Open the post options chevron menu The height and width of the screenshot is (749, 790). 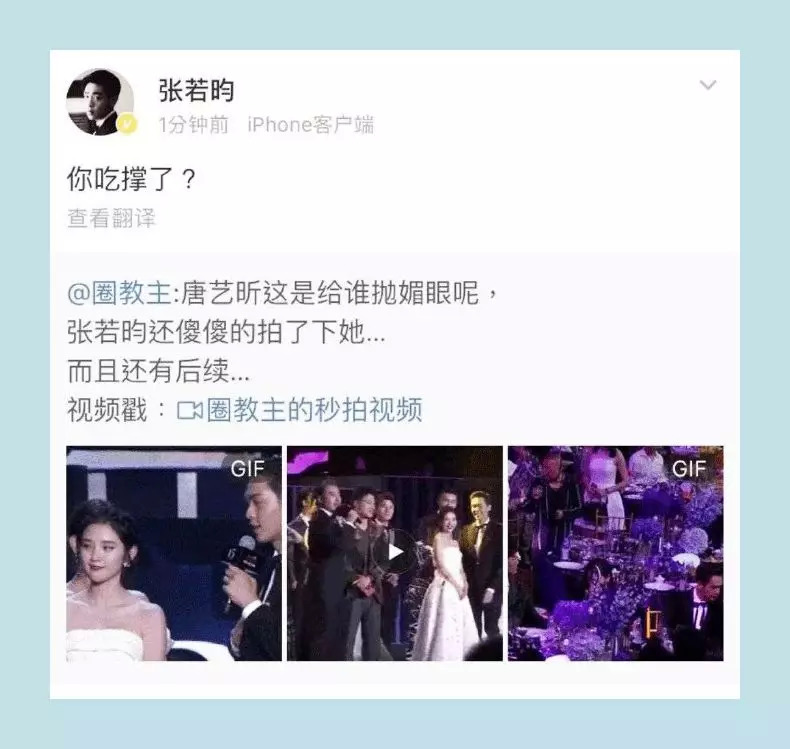coord(708,86)
